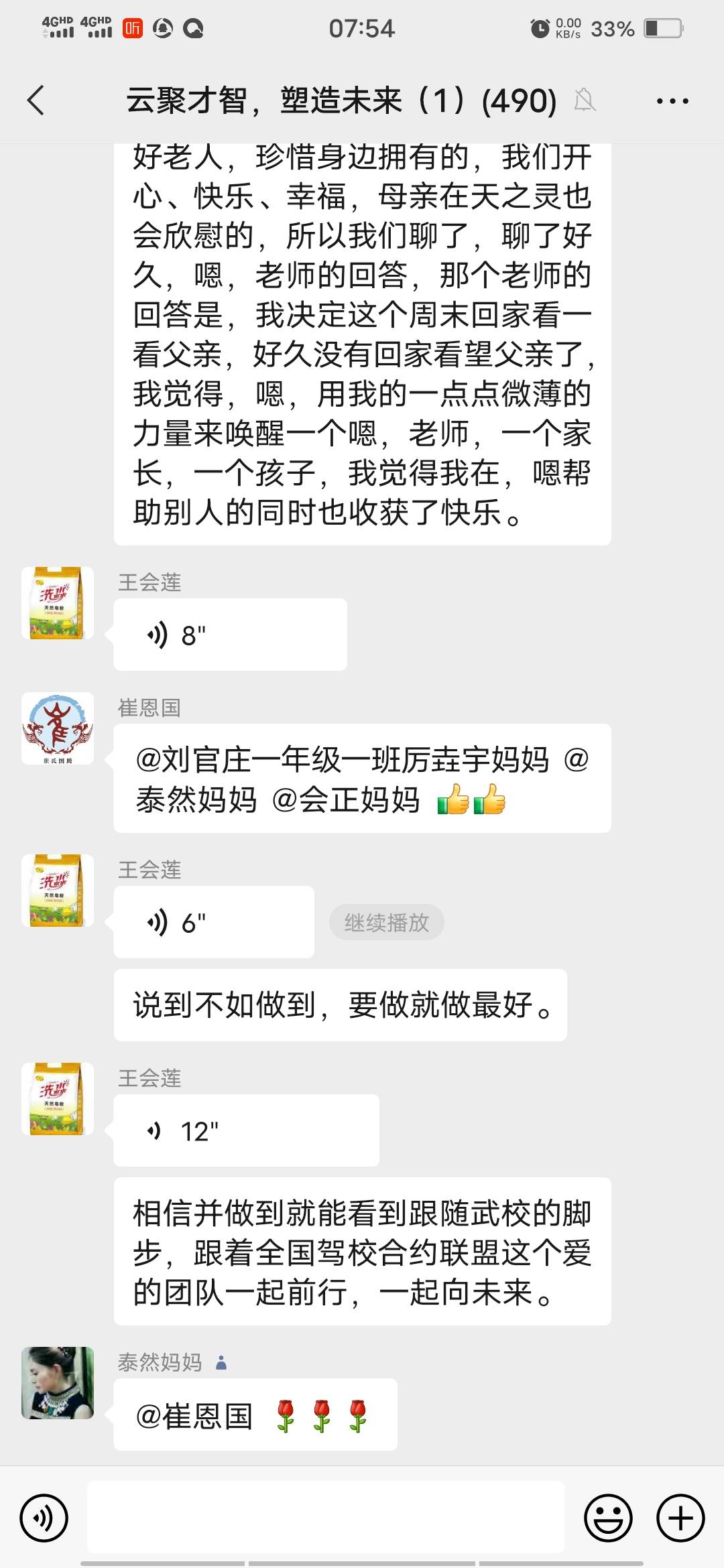Tap the muted notification bell beside group name
This screenshot has width=724, height=1568.
pyautogui.click(x=585, y=101)
